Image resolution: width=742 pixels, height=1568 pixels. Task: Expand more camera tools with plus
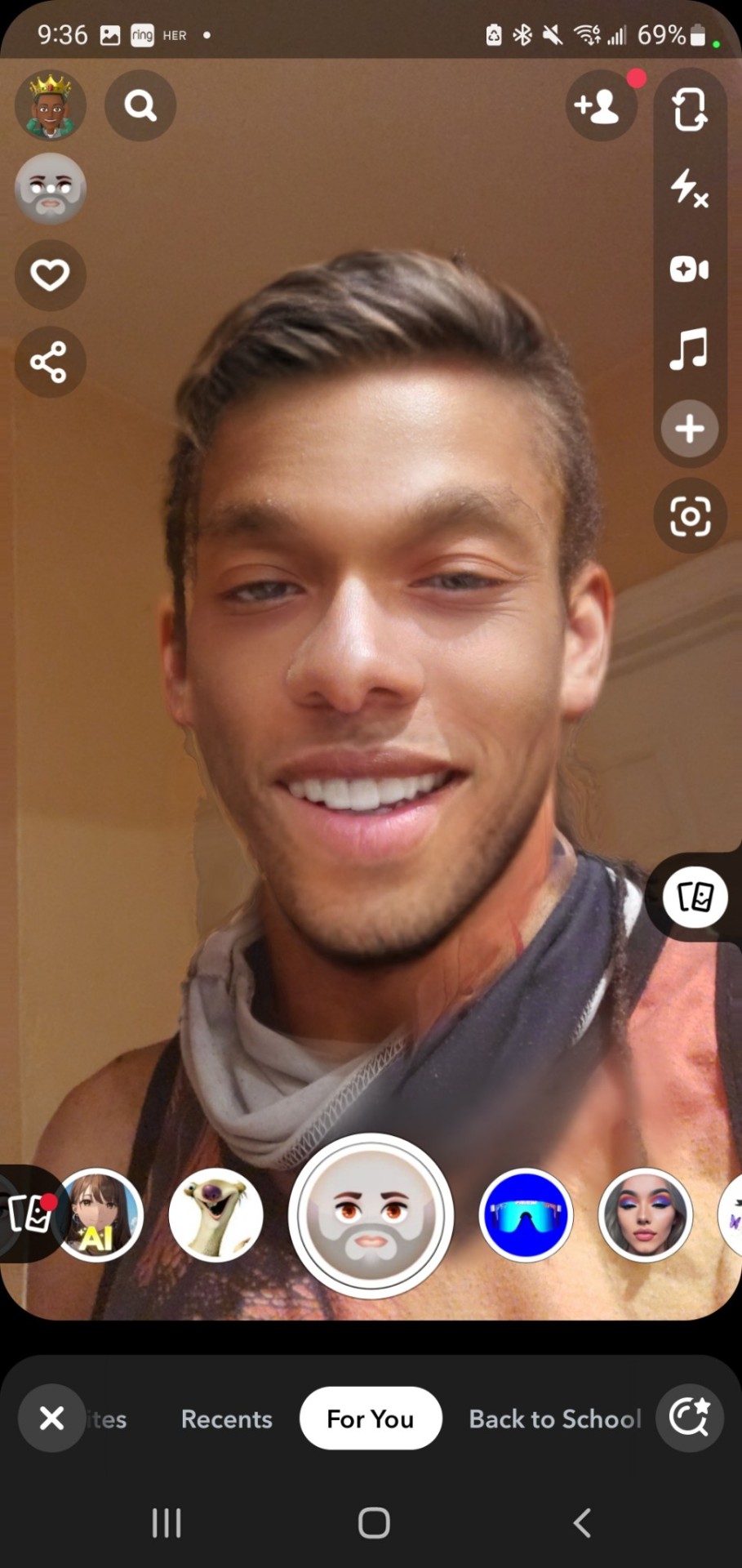[x=690, y=428]
